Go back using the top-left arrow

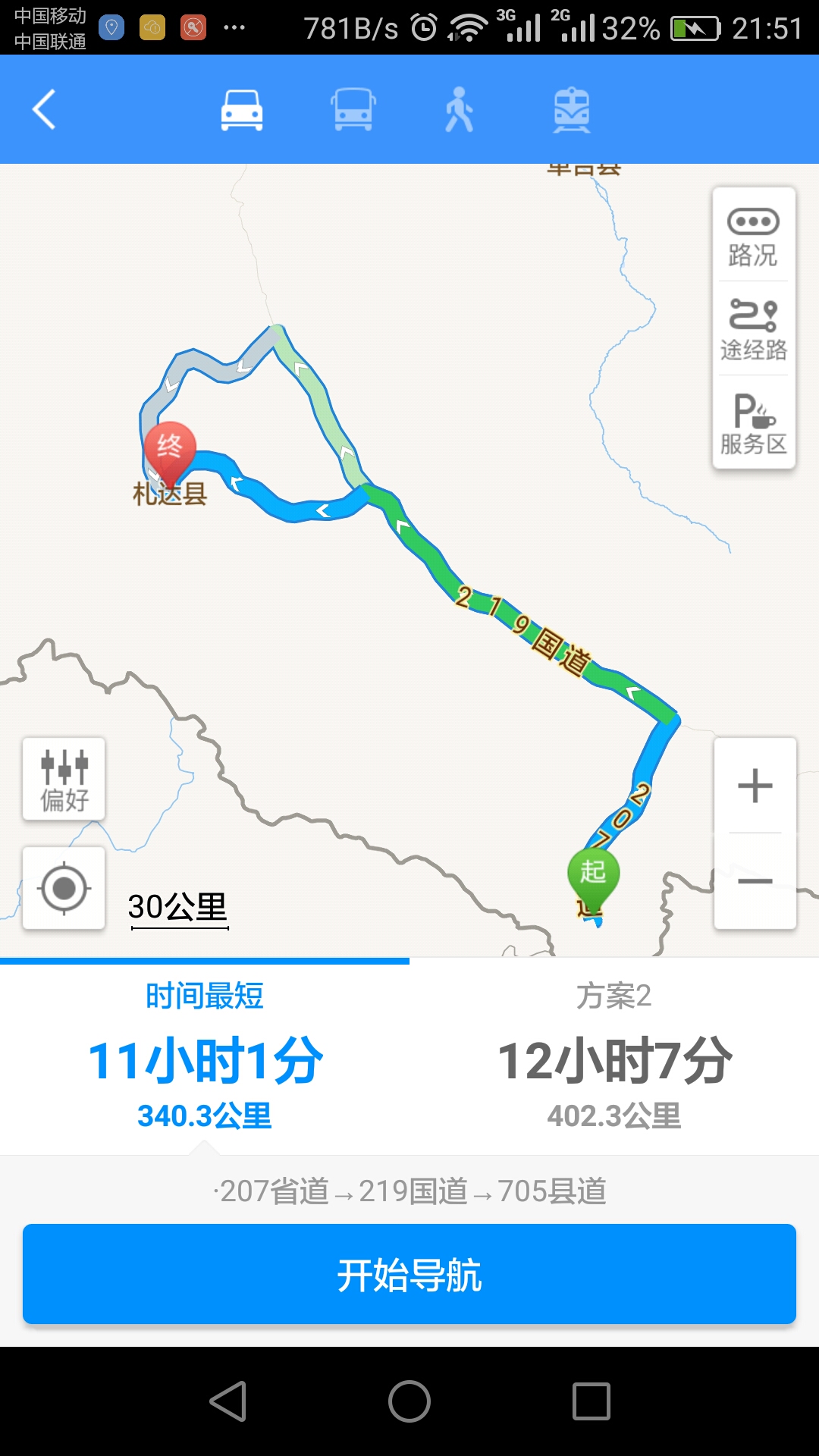tap(45, 110)
